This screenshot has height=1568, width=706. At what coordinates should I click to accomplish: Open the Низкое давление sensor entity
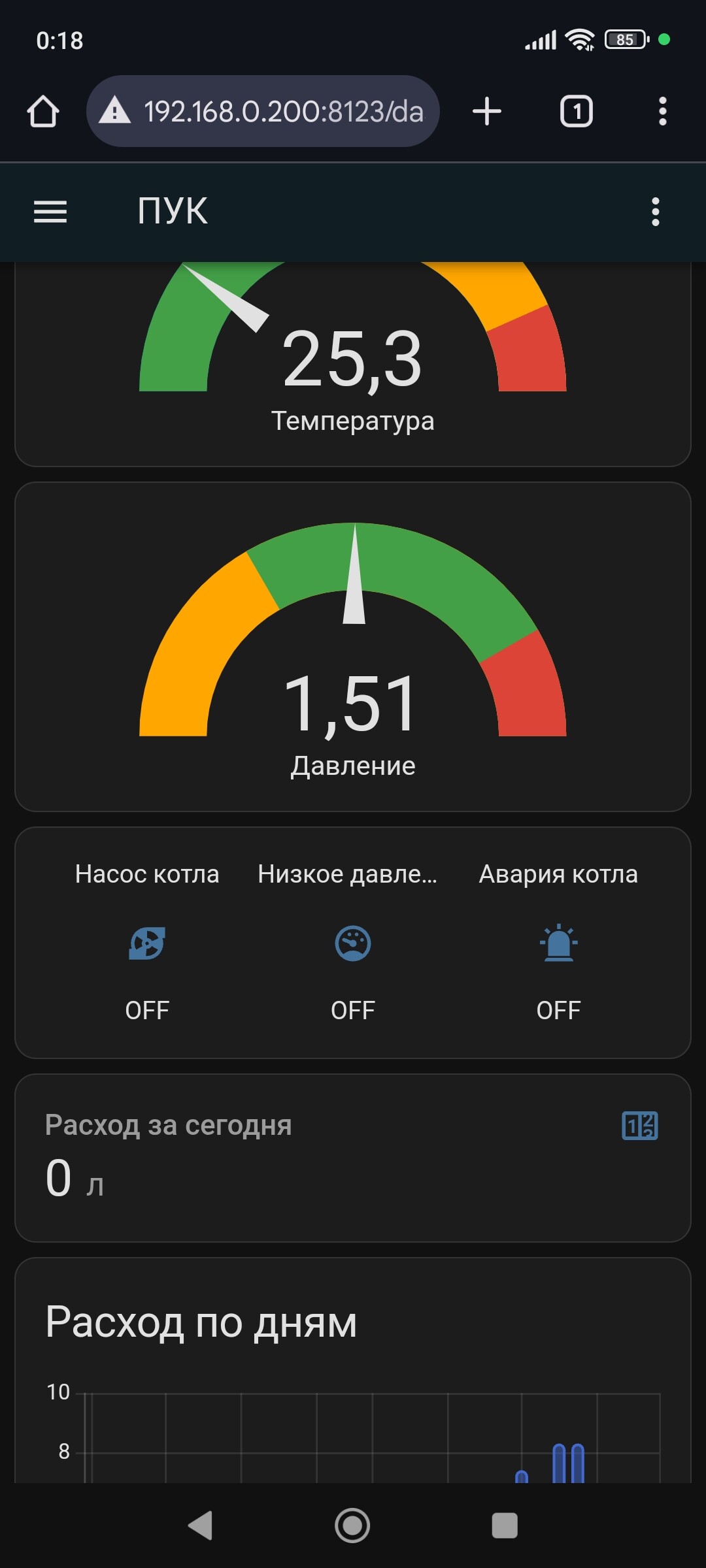pyautogui.click(x=353, y=943)
